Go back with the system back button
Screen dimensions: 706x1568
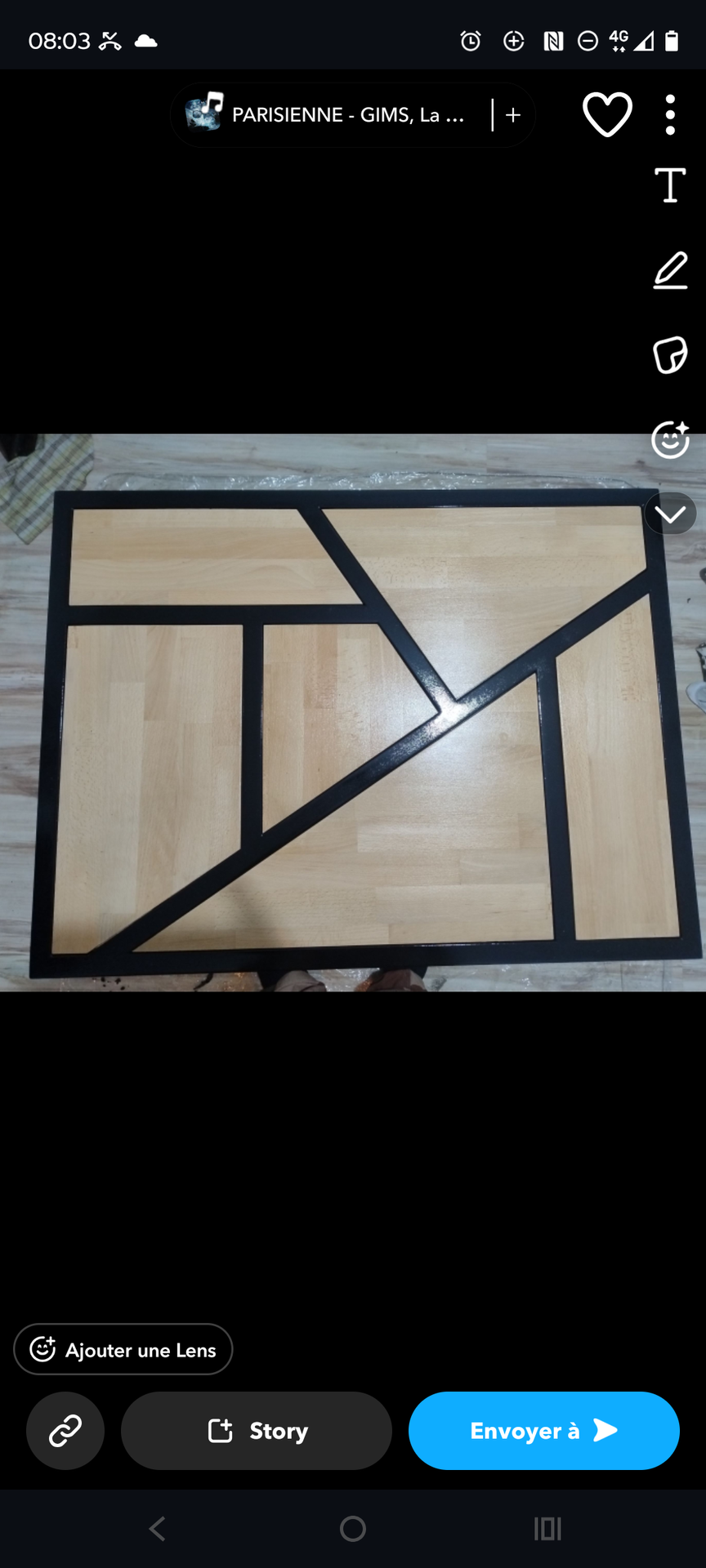157,1529
